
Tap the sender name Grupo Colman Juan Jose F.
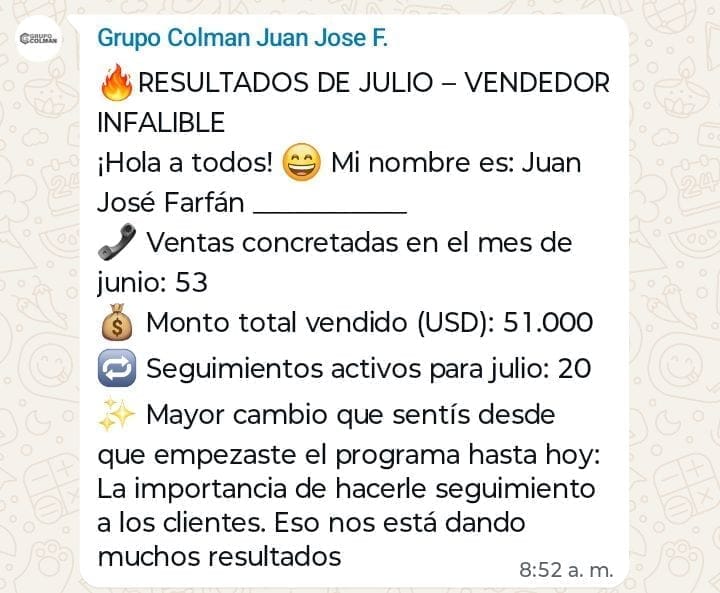click(242, 39)
